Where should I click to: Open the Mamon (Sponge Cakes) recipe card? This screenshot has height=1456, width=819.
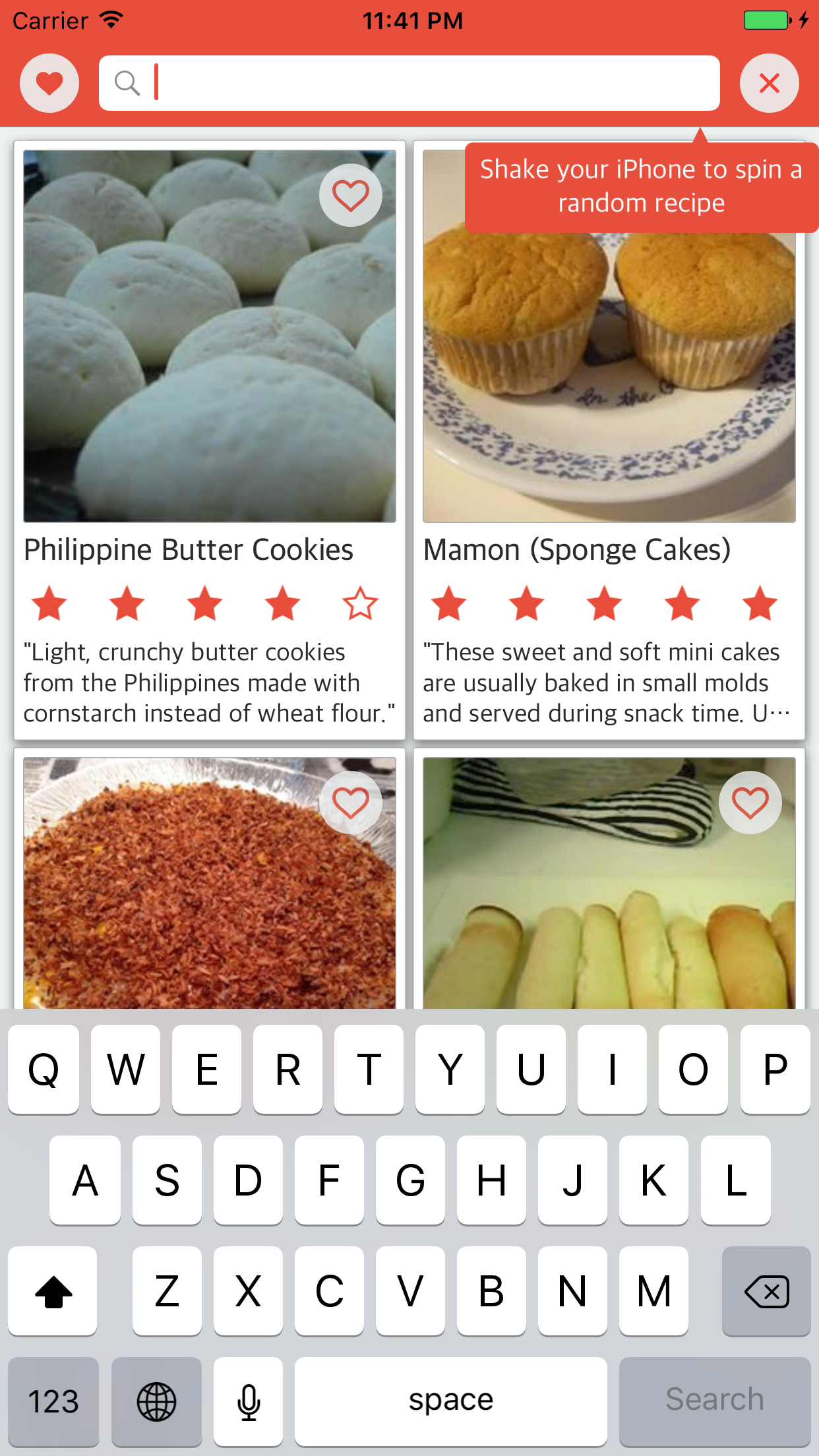point(609,549)
